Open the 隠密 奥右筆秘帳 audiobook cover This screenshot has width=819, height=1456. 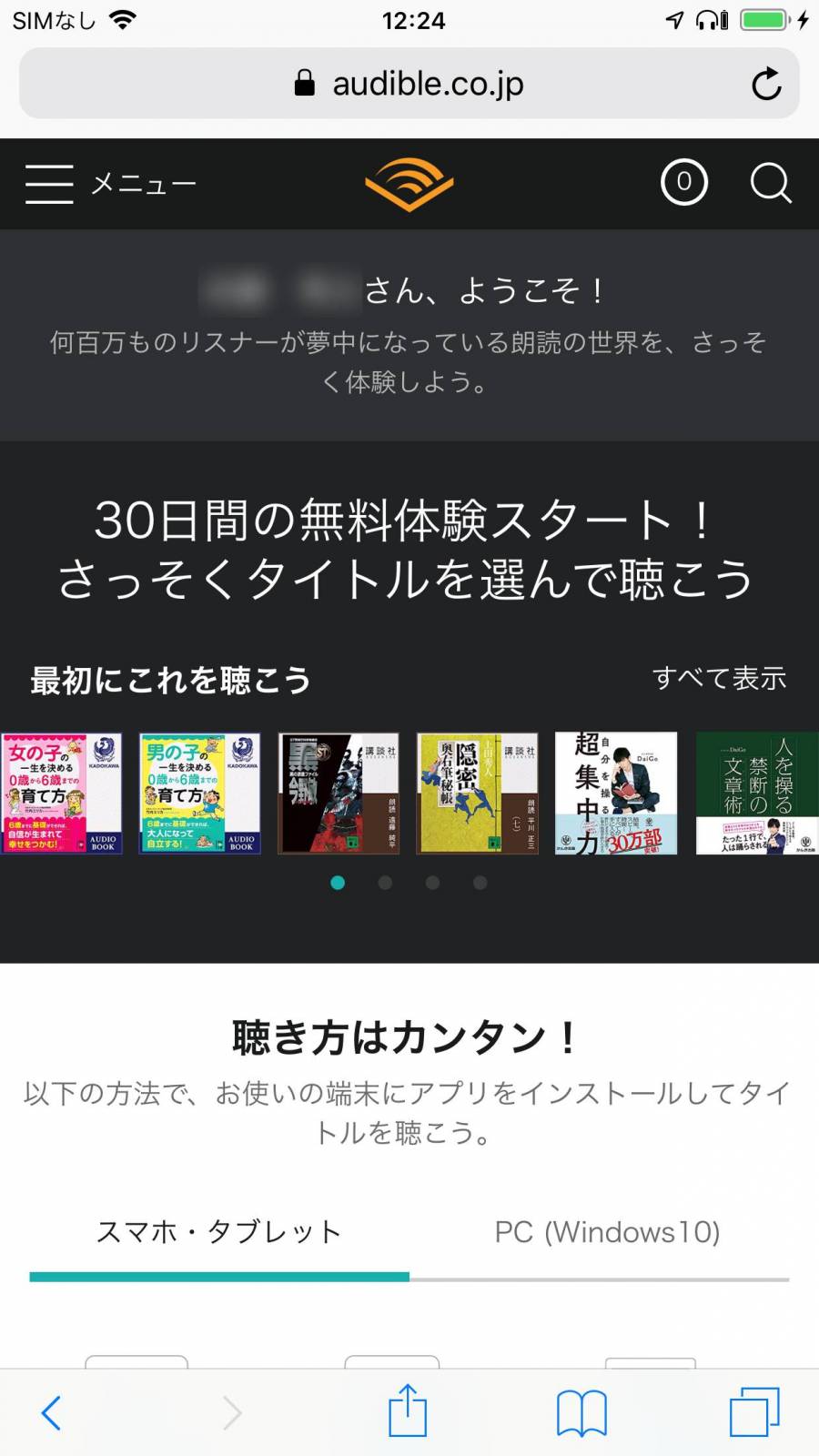tap(477, 793)
